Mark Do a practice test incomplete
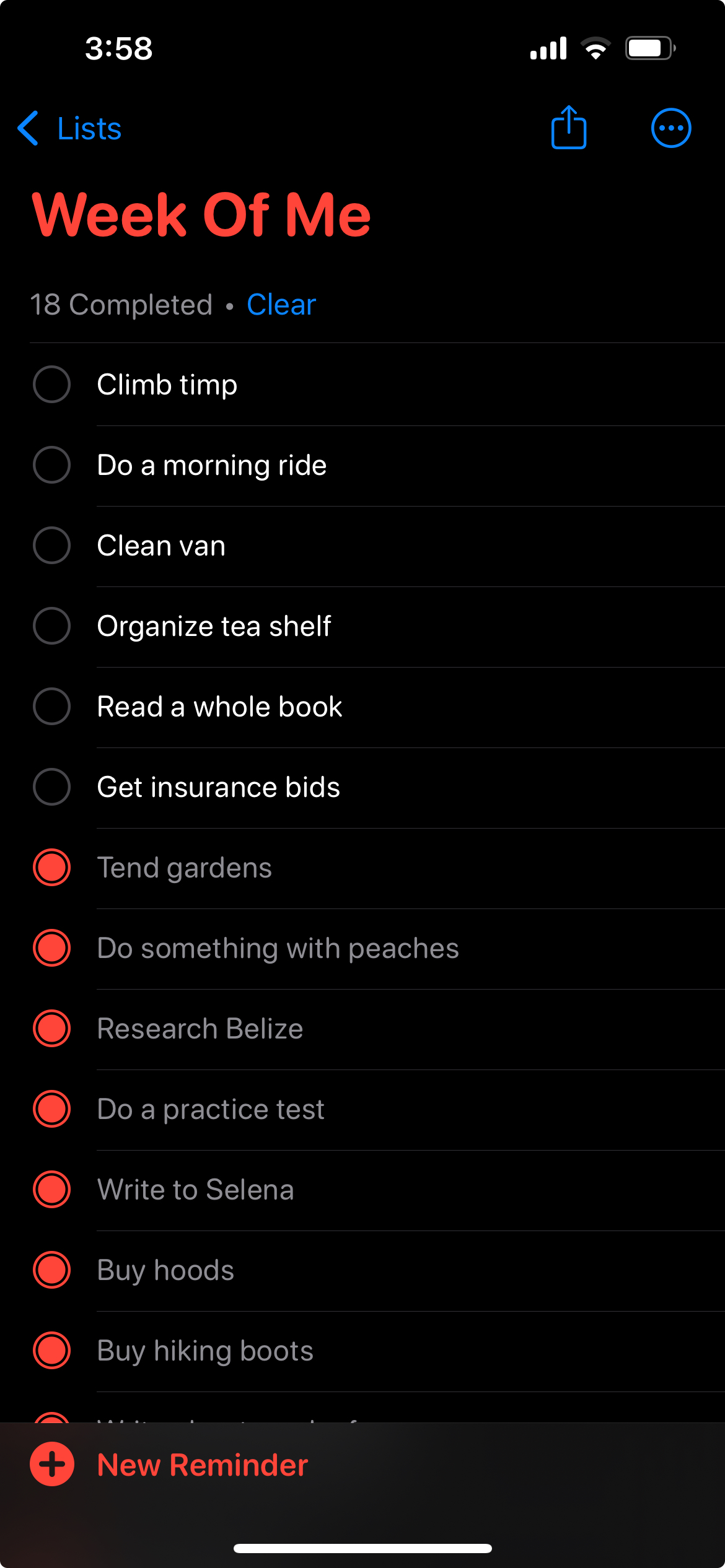 (x=51, y=1108)
